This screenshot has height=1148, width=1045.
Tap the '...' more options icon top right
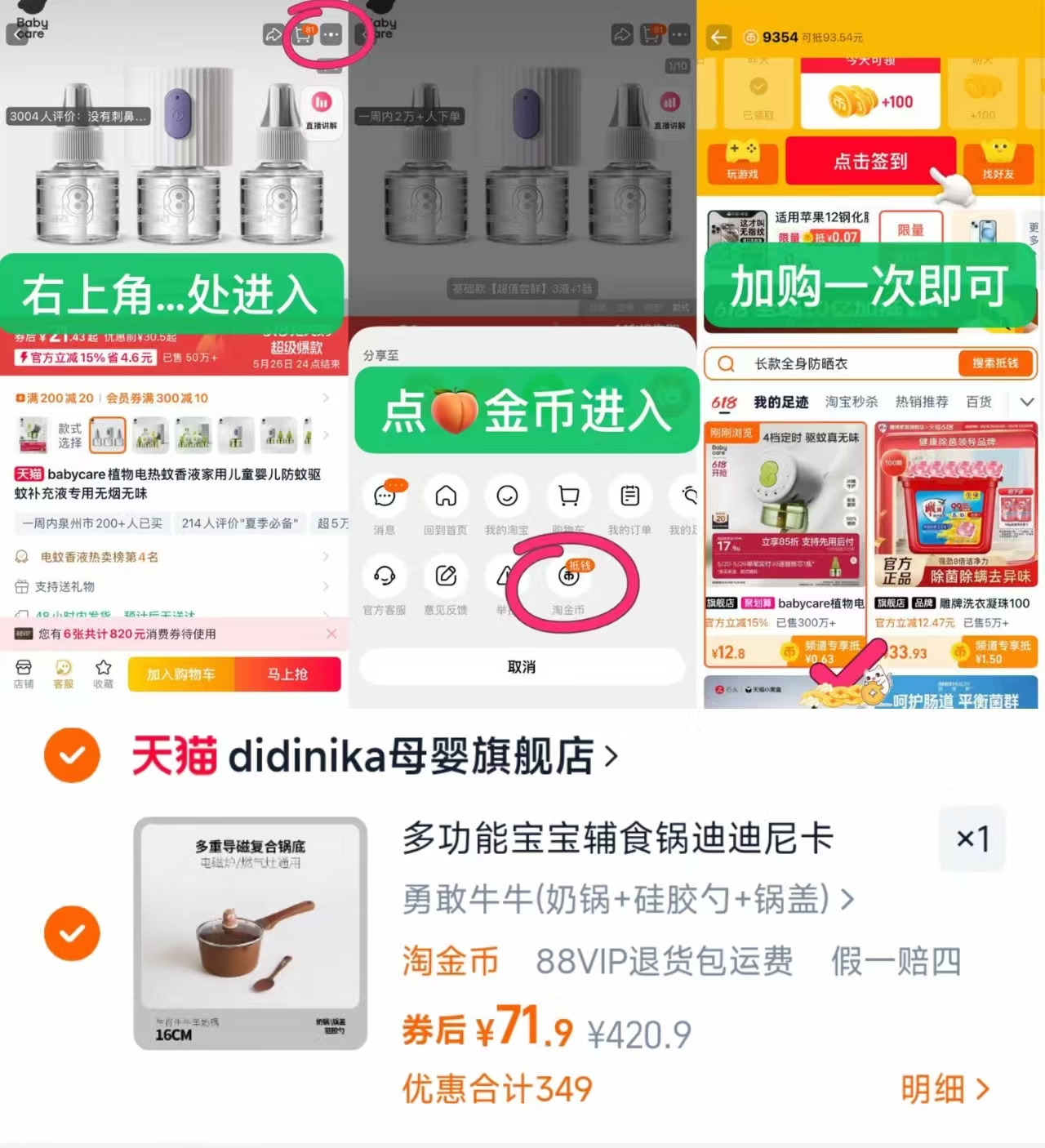coord(331,36)
